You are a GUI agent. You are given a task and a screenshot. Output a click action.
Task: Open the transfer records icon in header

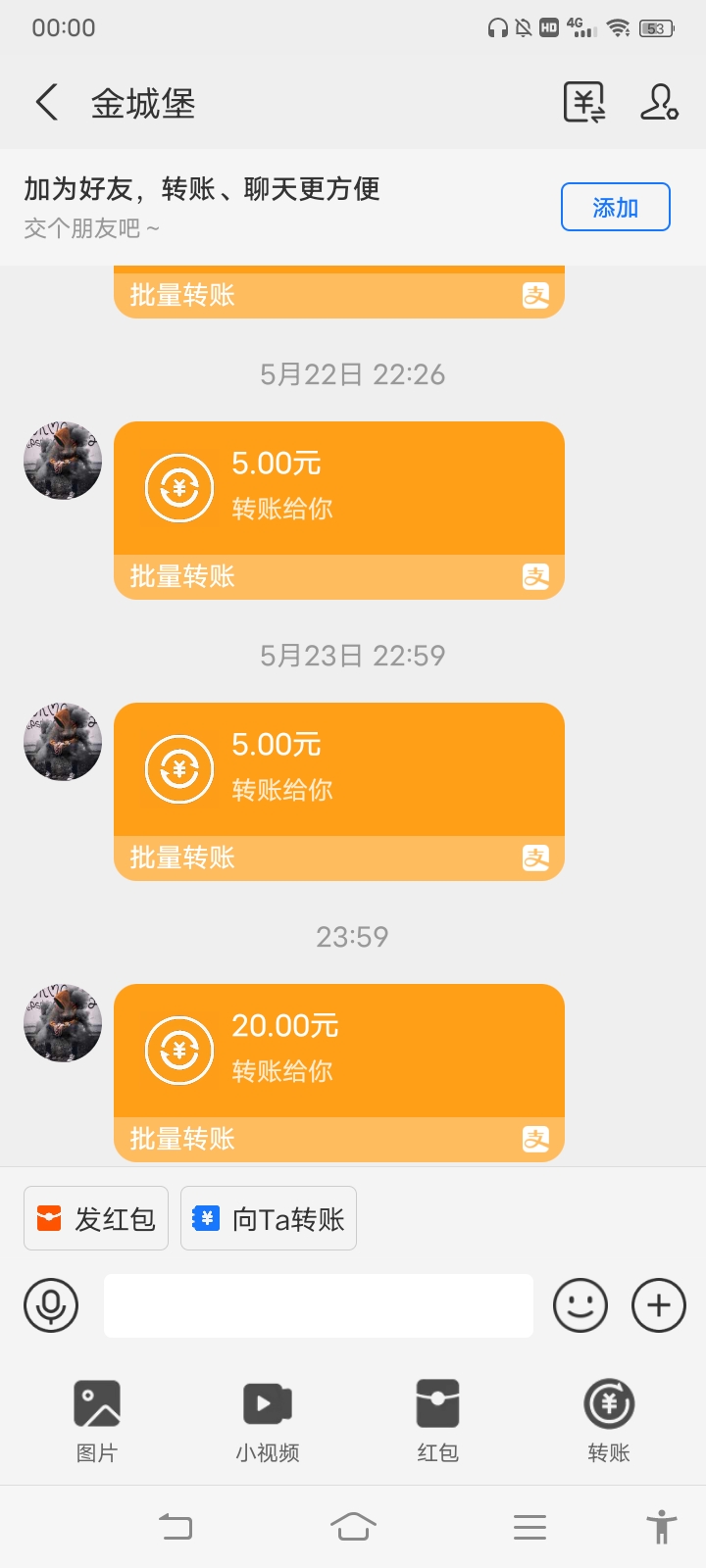pos(584,102)
